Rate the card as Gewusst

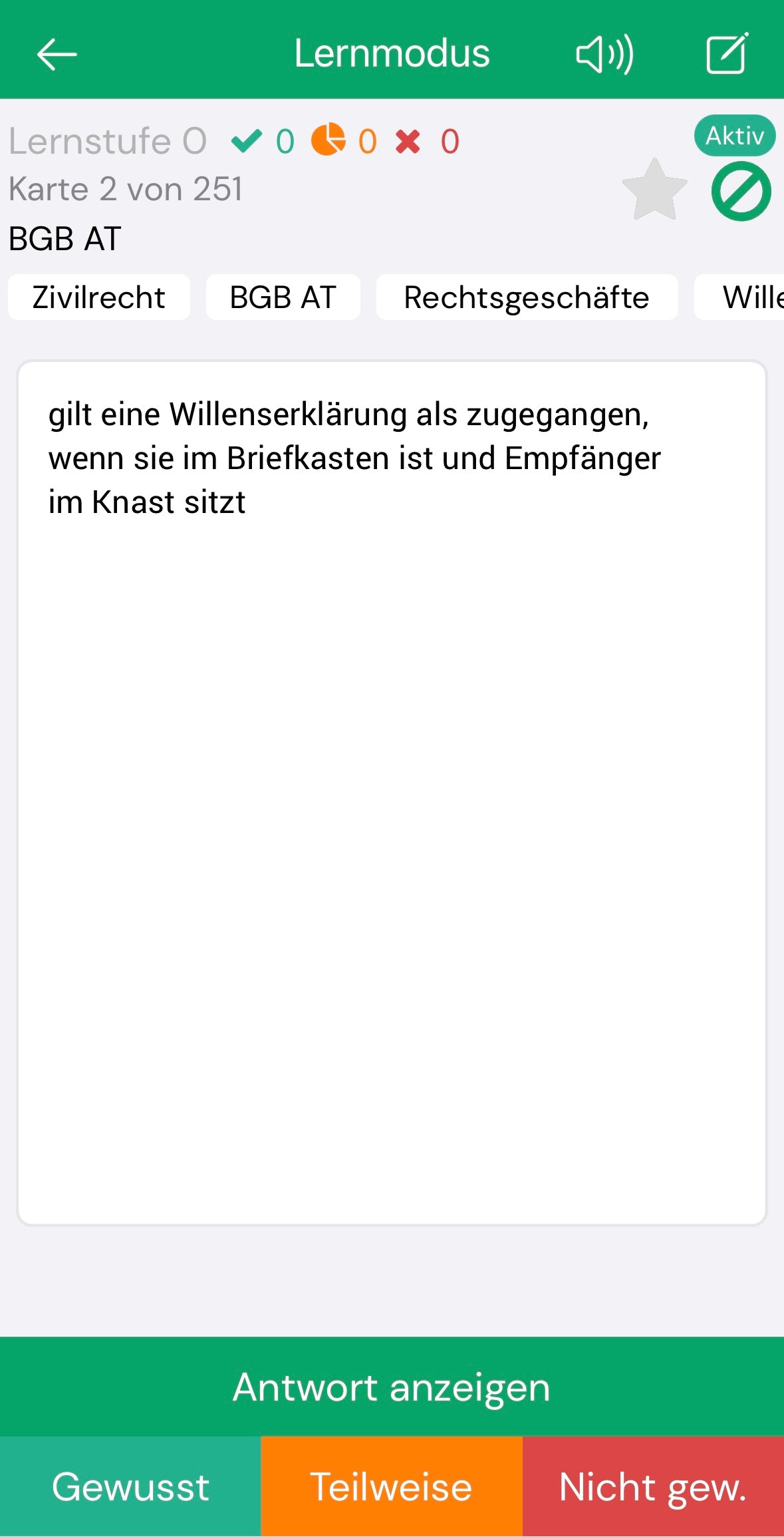[130, 1487]
